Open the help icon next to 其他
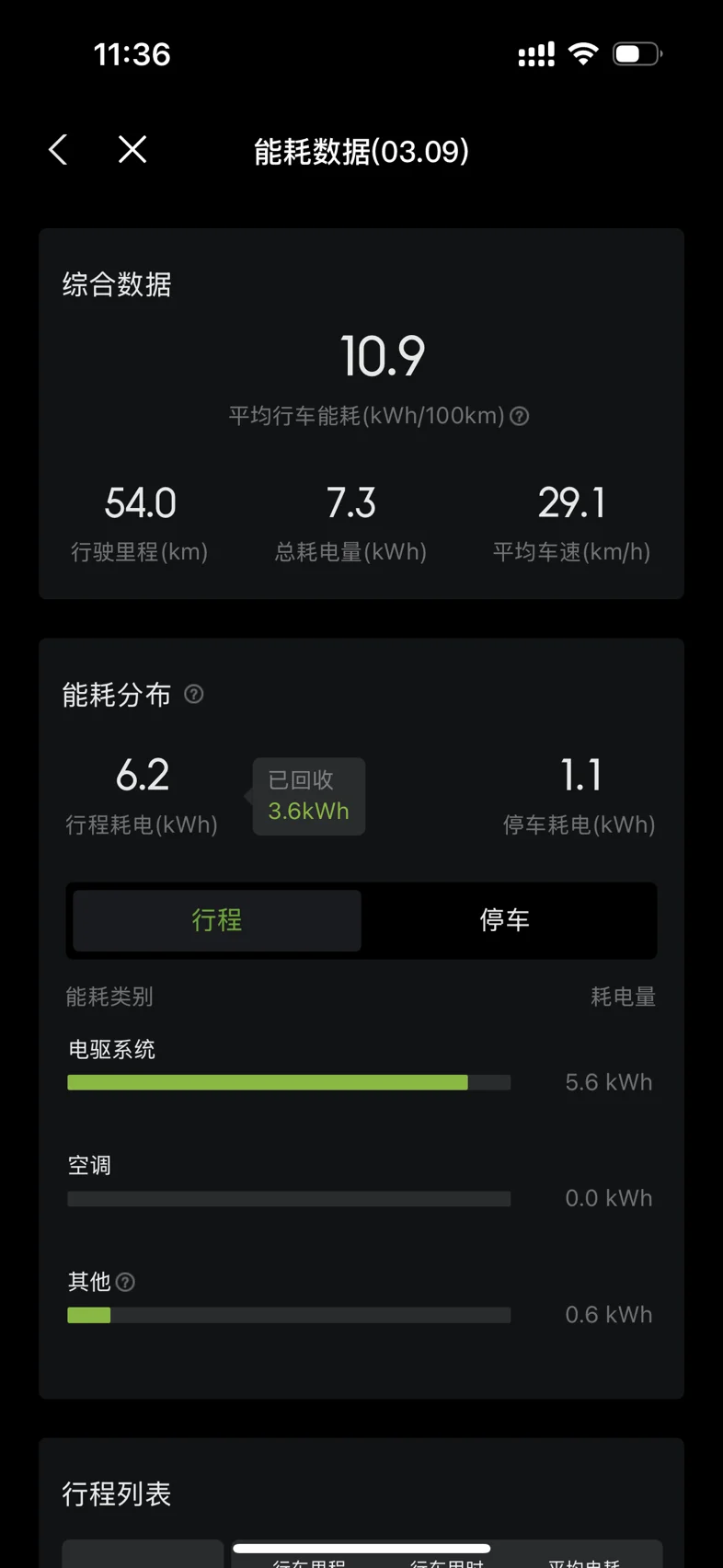This screenshot has width=723, height=1568. 126,1282
